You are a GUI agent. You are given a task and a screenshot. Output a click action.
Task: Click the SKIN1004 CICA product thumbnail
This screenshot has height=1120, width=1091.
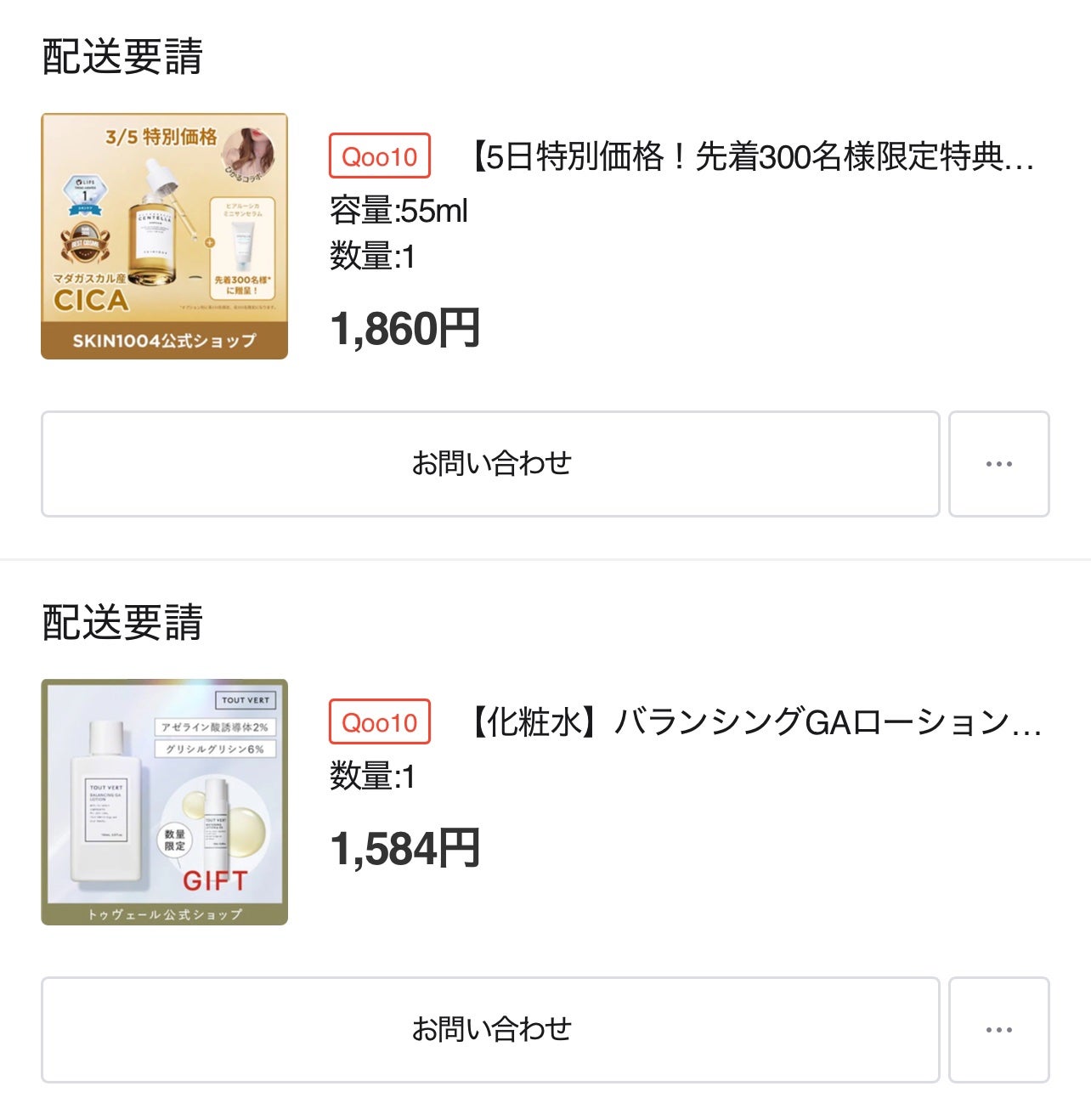tap(164, 233)
